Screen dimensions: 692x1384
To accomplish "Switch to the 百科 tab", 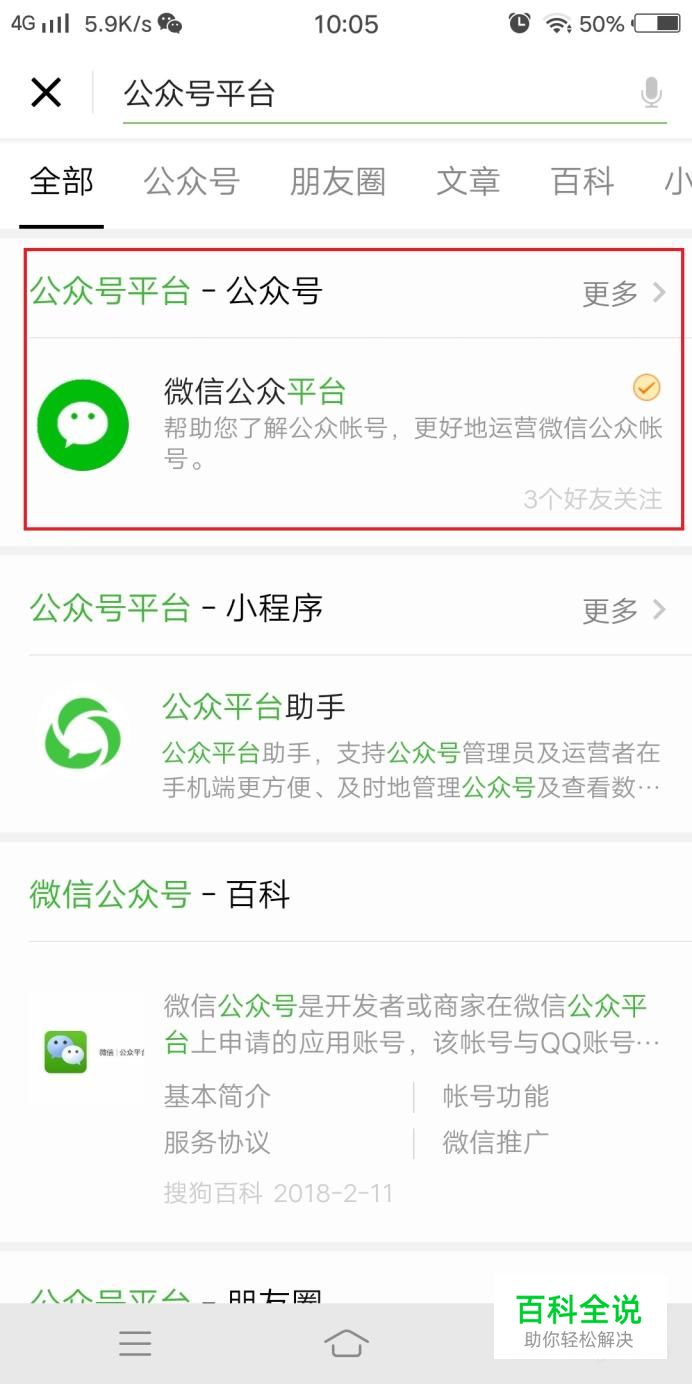I will pyautogui.click(x=582, y=182).
